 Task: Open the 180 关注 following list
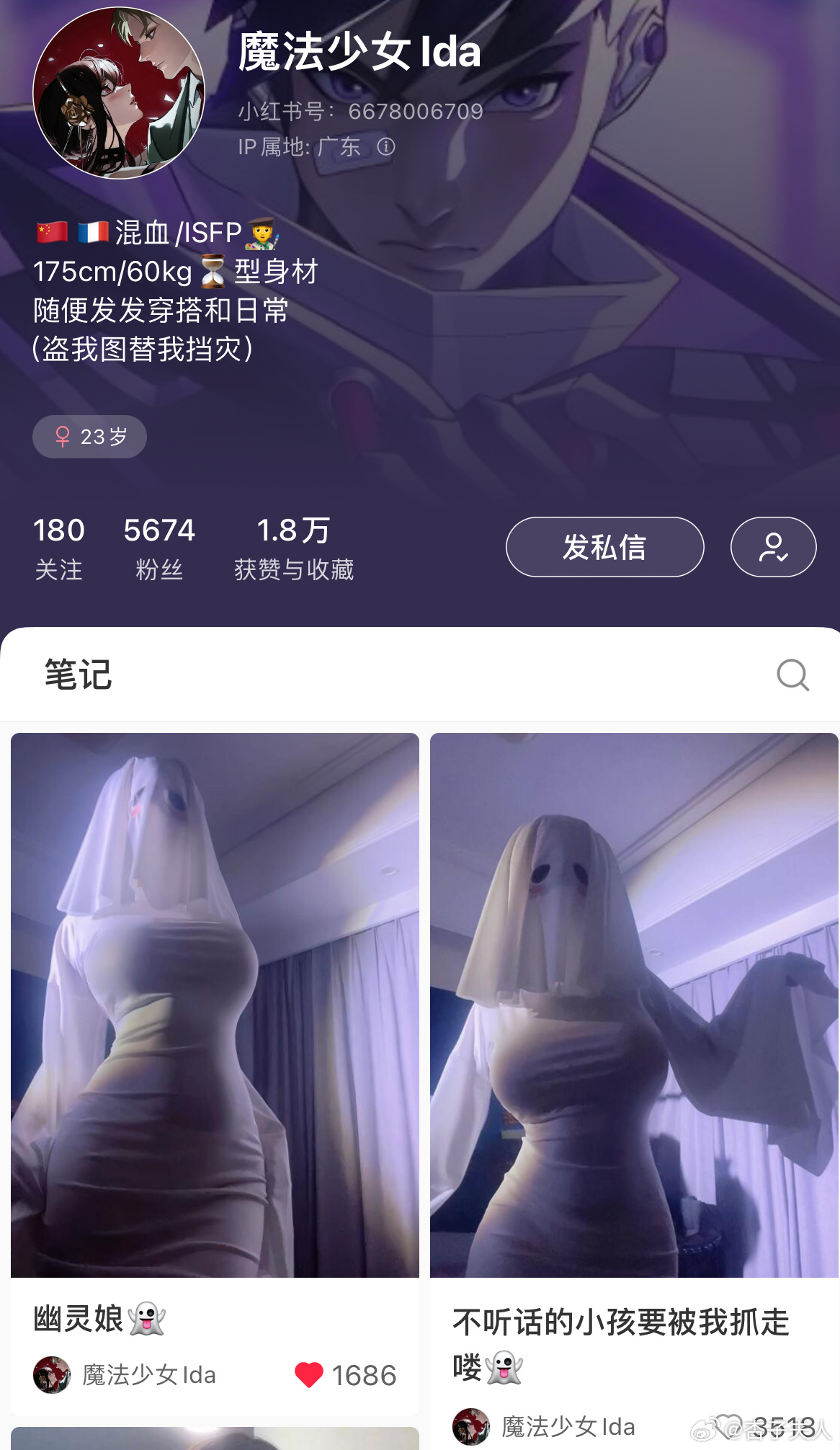[x=59, y=548]
